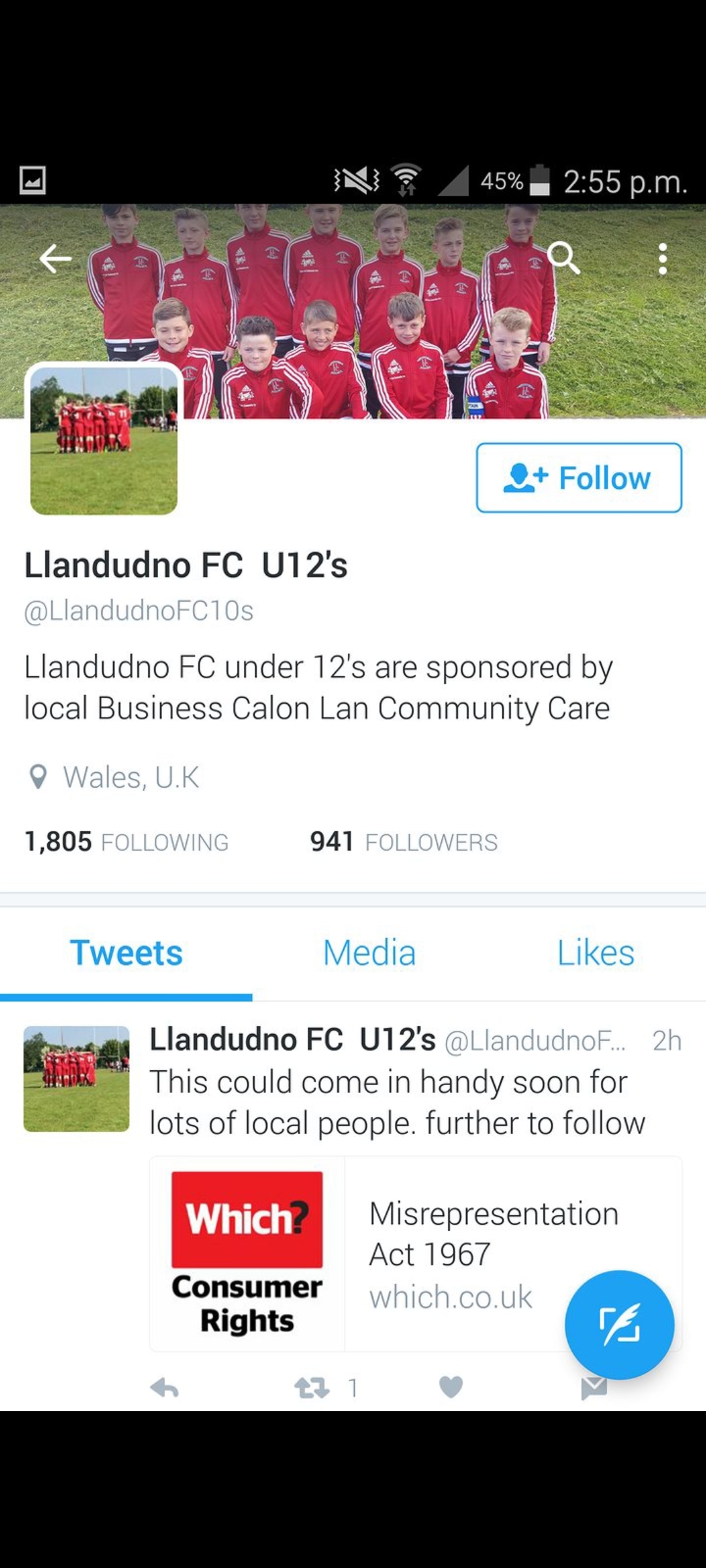This screenshot has width=706, height=1568.
Task: Reply to the tweet
Action: 164,1387
